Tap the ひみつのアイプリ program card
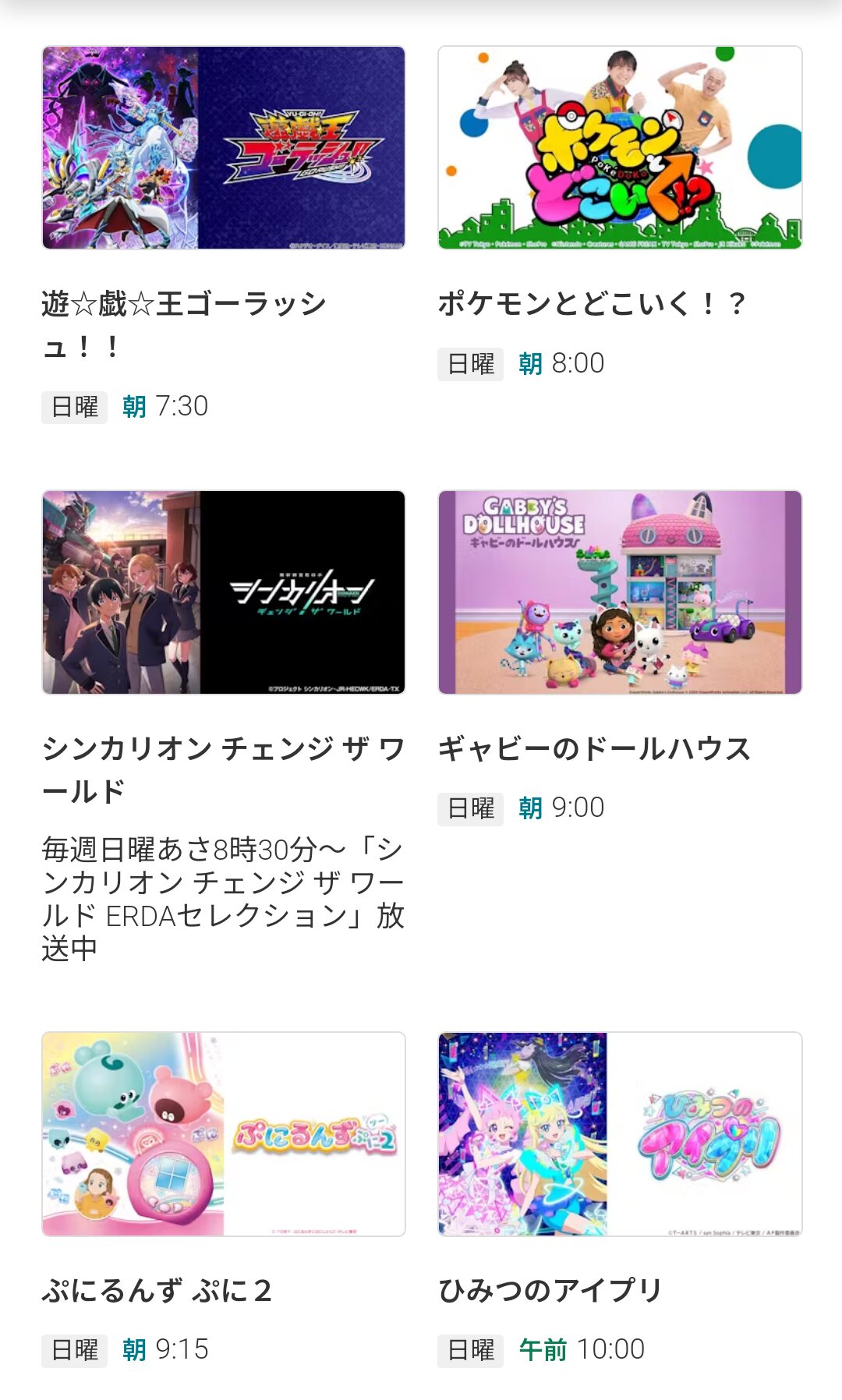Image resolution: width=842 pixels, height=1400 pixels. tap(620, 1200)
